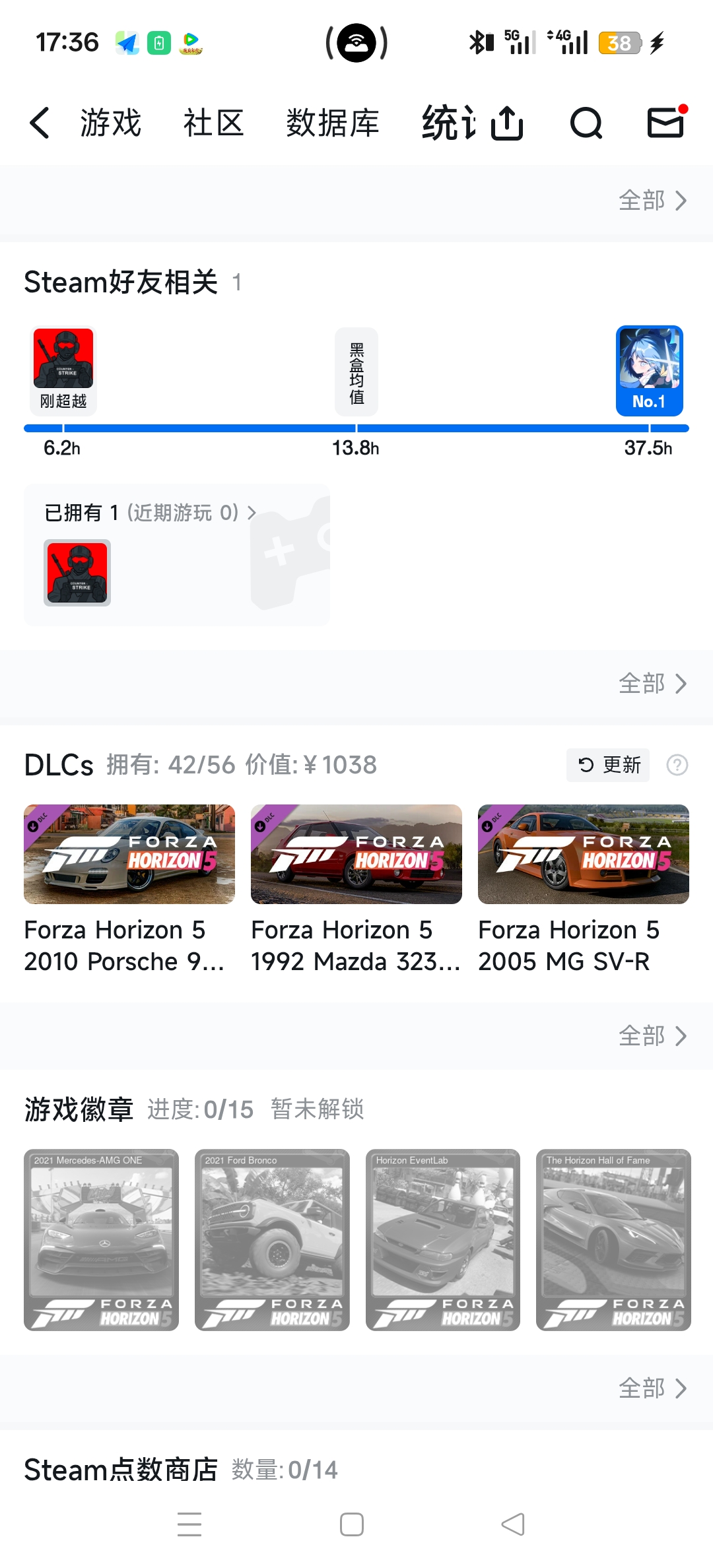View all 游戏徽章 via 全部
The width and height of the screenshot is (713, 1568).
[x=652, y=1388]
